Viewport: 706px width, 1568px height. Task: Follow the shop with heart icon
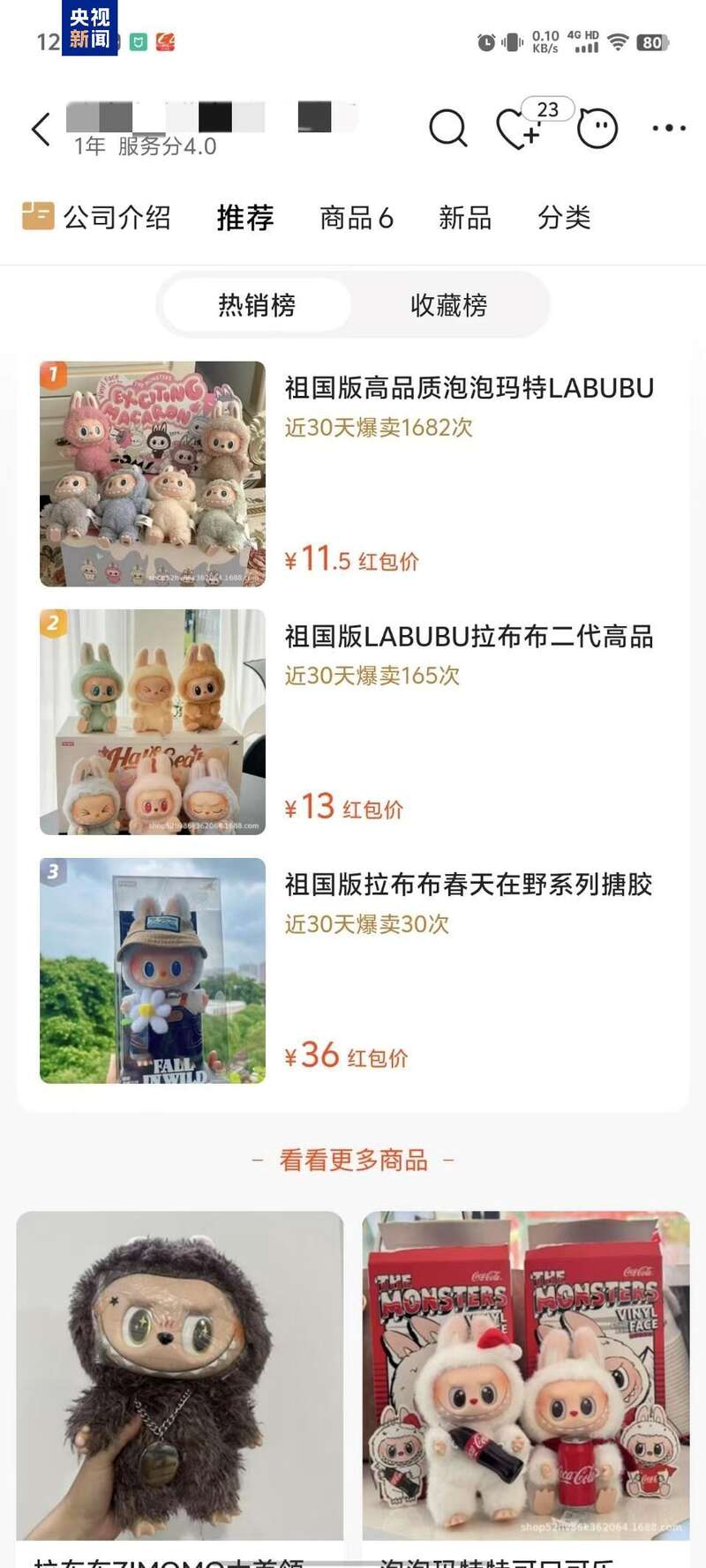(517, 129)
